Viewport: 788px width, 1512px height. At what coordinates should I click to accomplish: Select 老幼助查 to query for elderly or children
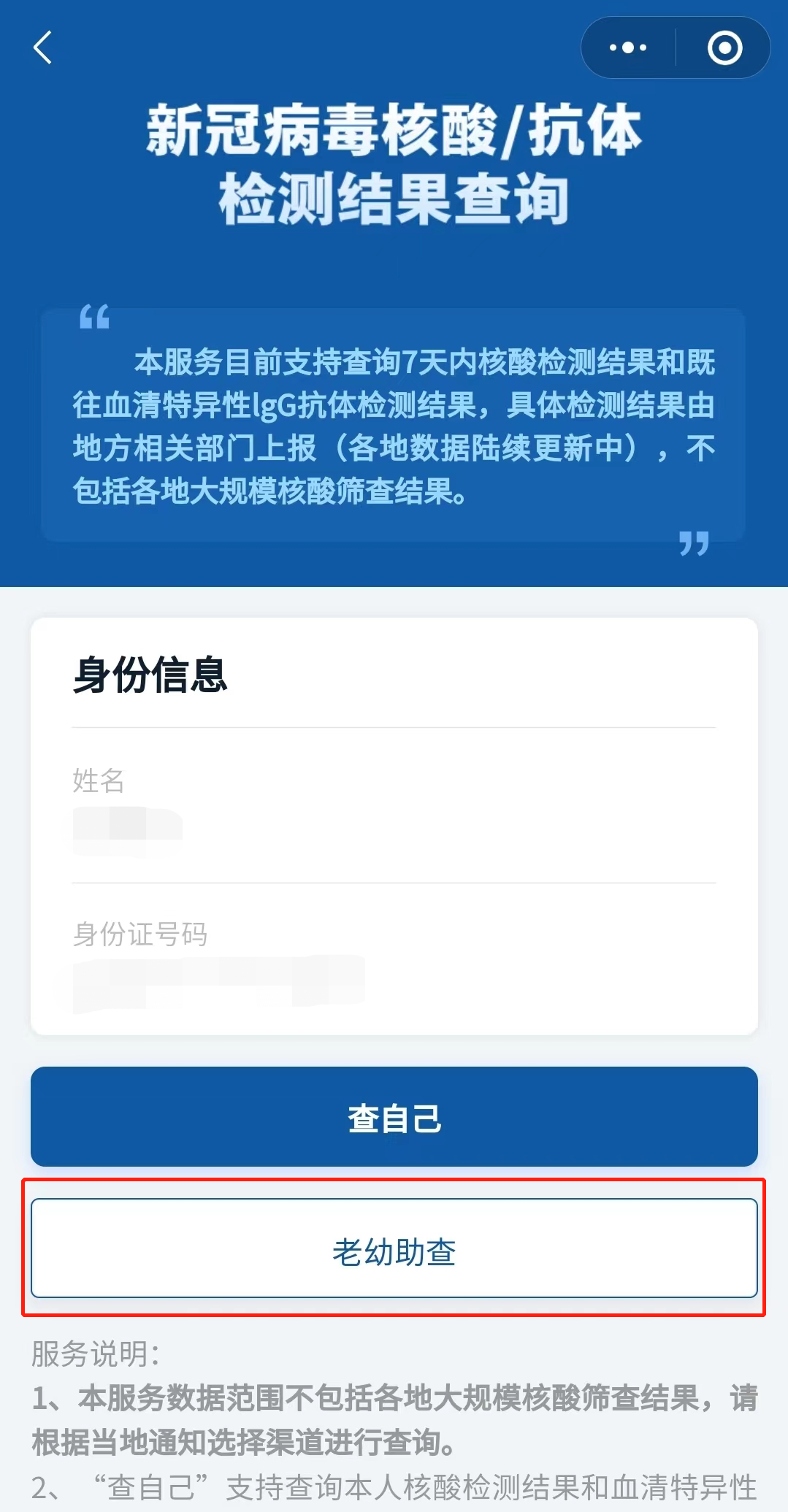(x=394, y=1248)
